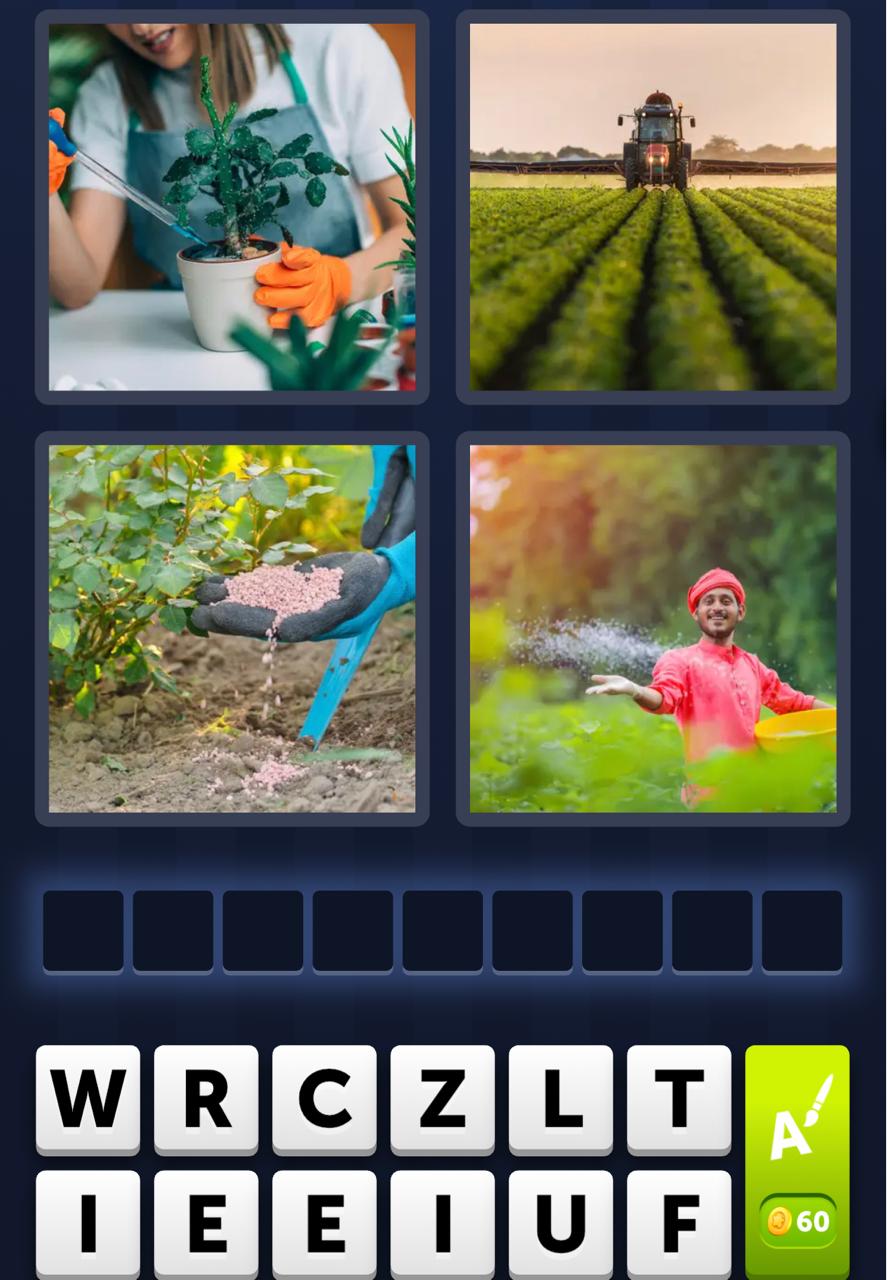Image resolution: width=887 pixels, height=1280 pixels.
Task: Pick the first letter E tile
Action: pyautogui.click(x=204, y=1222)
